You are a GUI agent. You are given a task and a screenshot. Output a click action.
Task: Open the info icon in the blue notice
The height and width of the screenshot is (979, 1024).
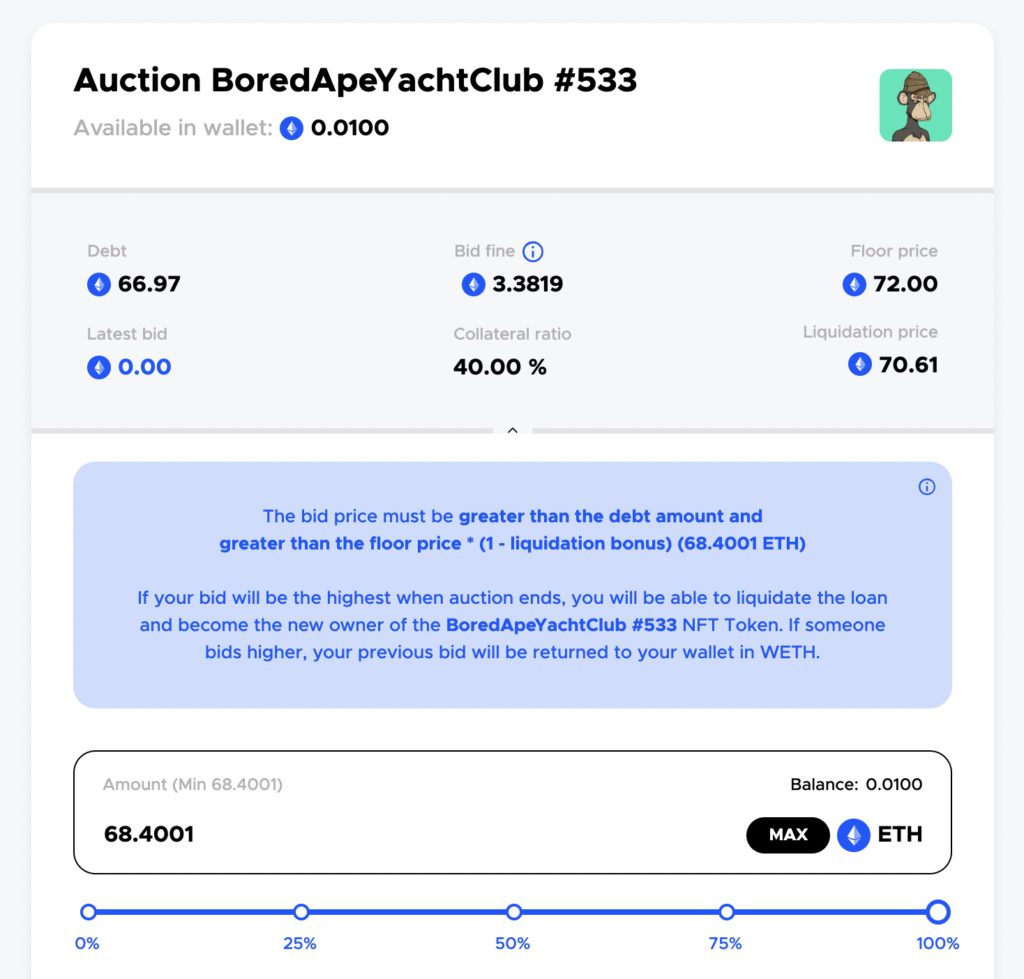(926, 487)
